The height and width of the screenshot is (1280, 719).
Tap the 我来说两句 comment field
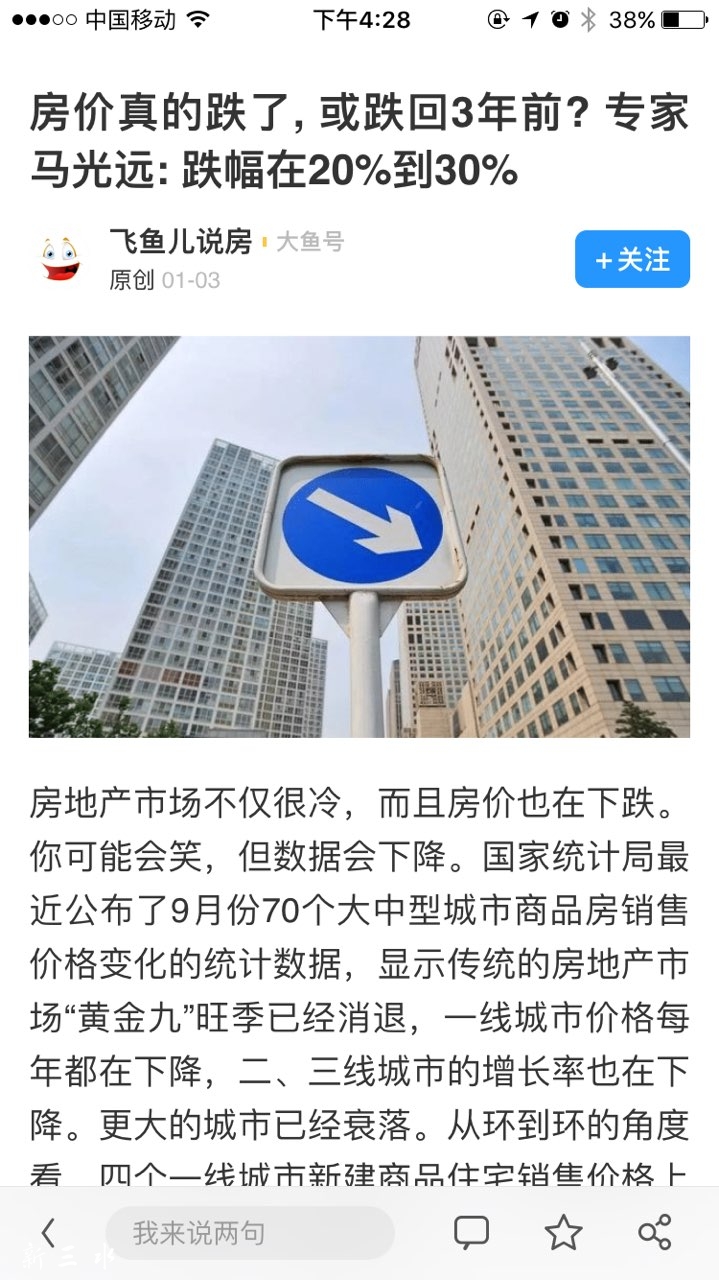(x=250, y=1233)
